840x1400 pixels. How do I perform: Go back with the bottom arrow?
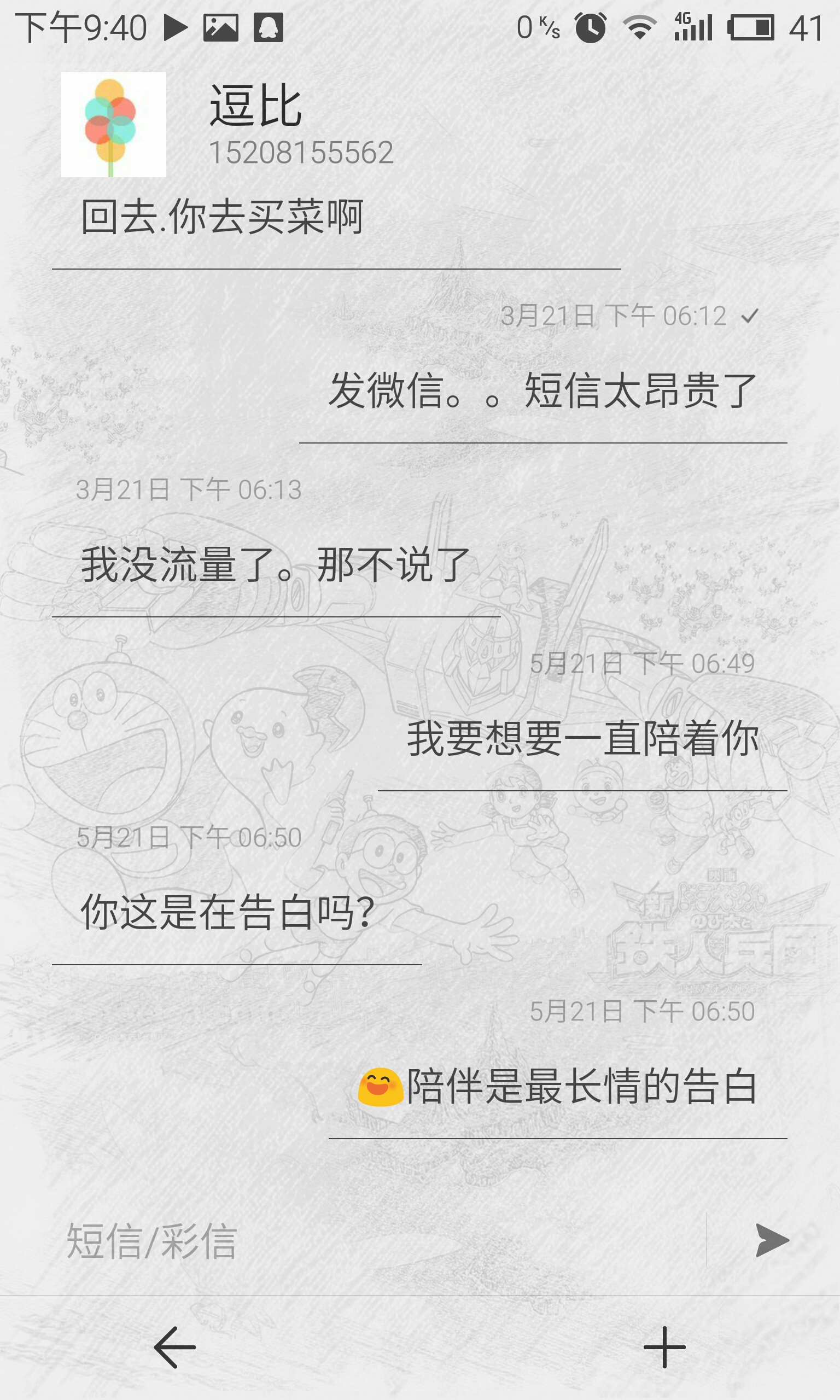pyautogui.click(x=175, y=1347)
